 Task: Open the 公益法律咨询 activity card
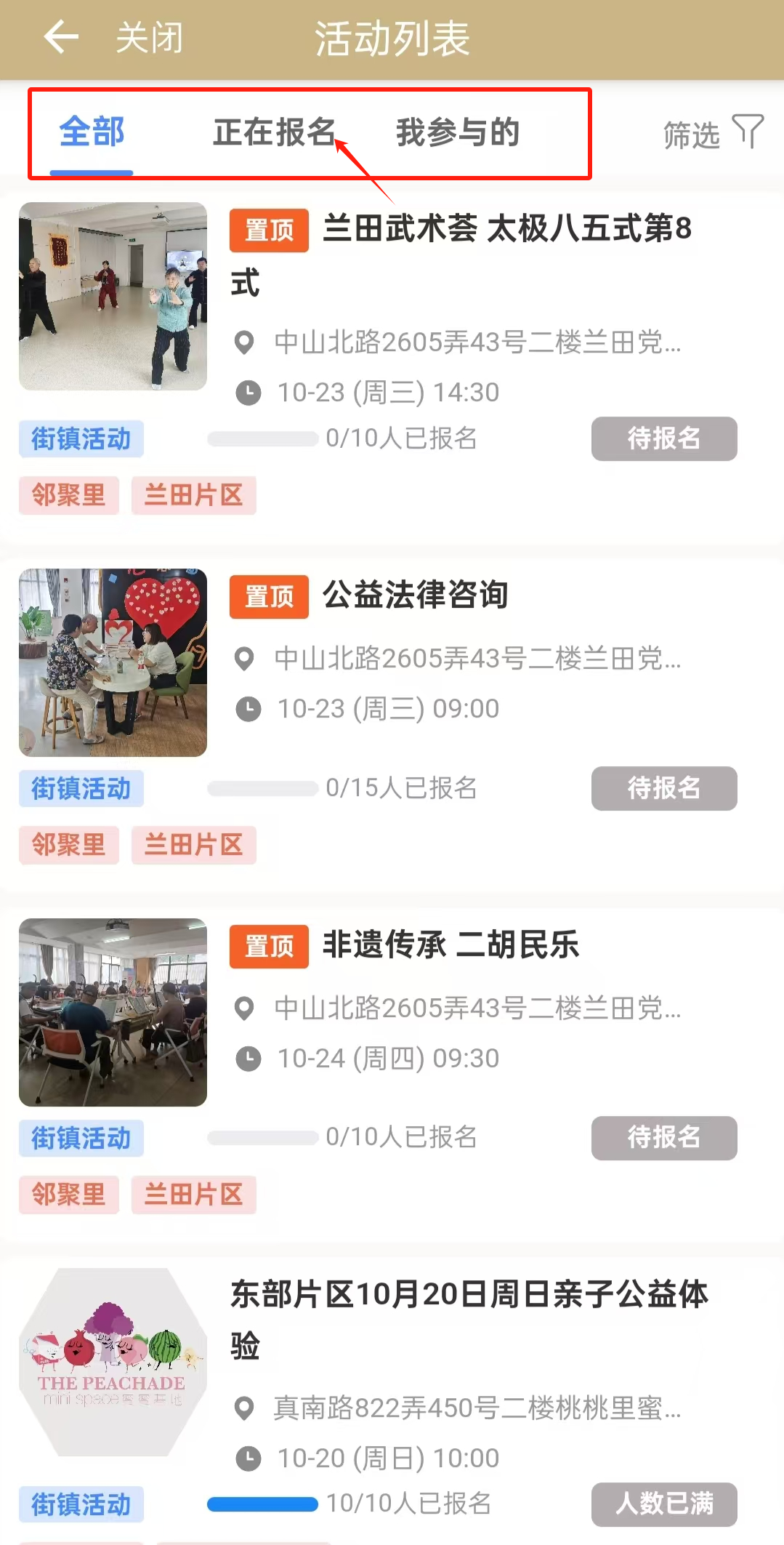coord(415,595)
